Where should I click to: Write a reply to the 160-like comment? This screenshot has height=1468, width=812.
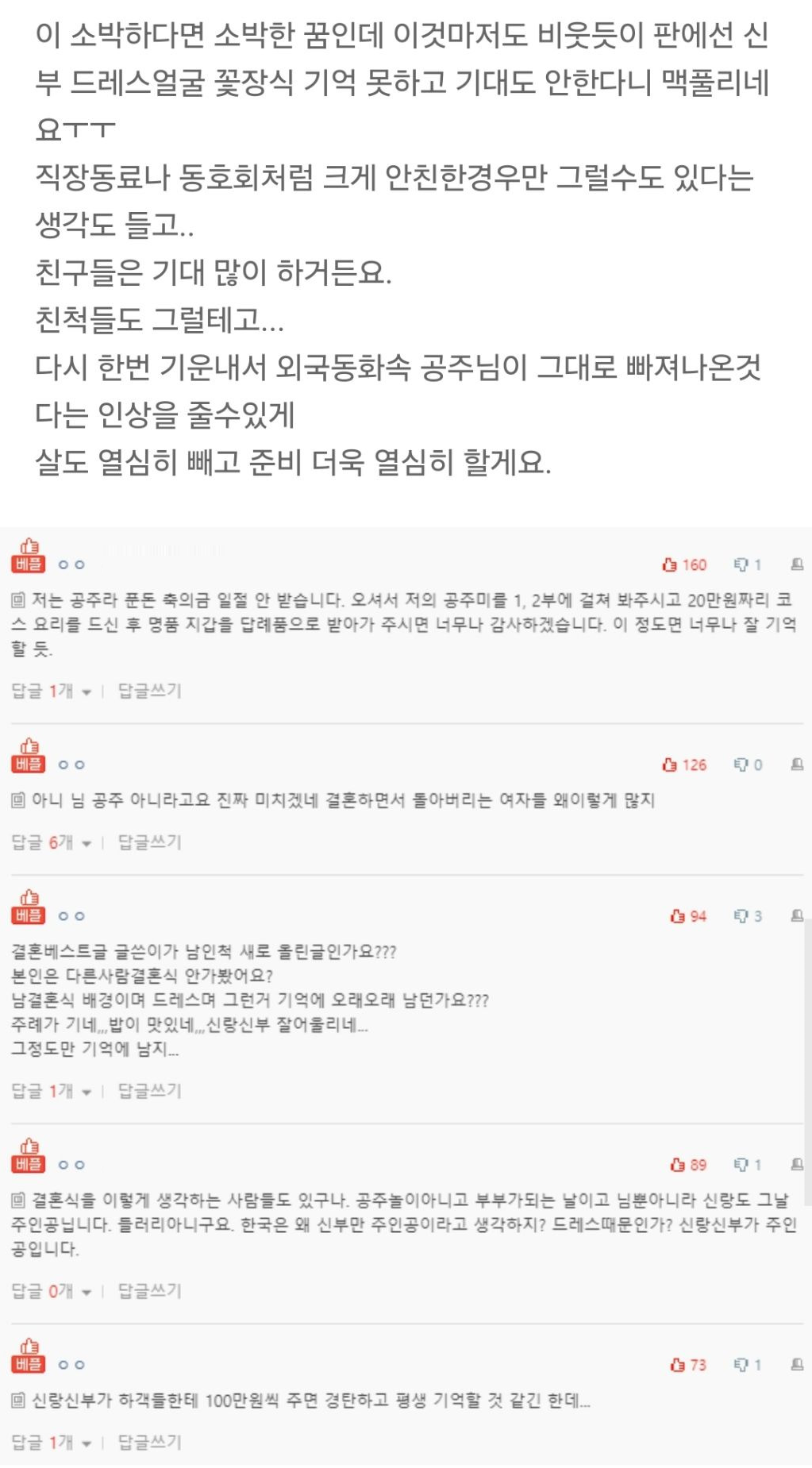[x=149, y=691]
